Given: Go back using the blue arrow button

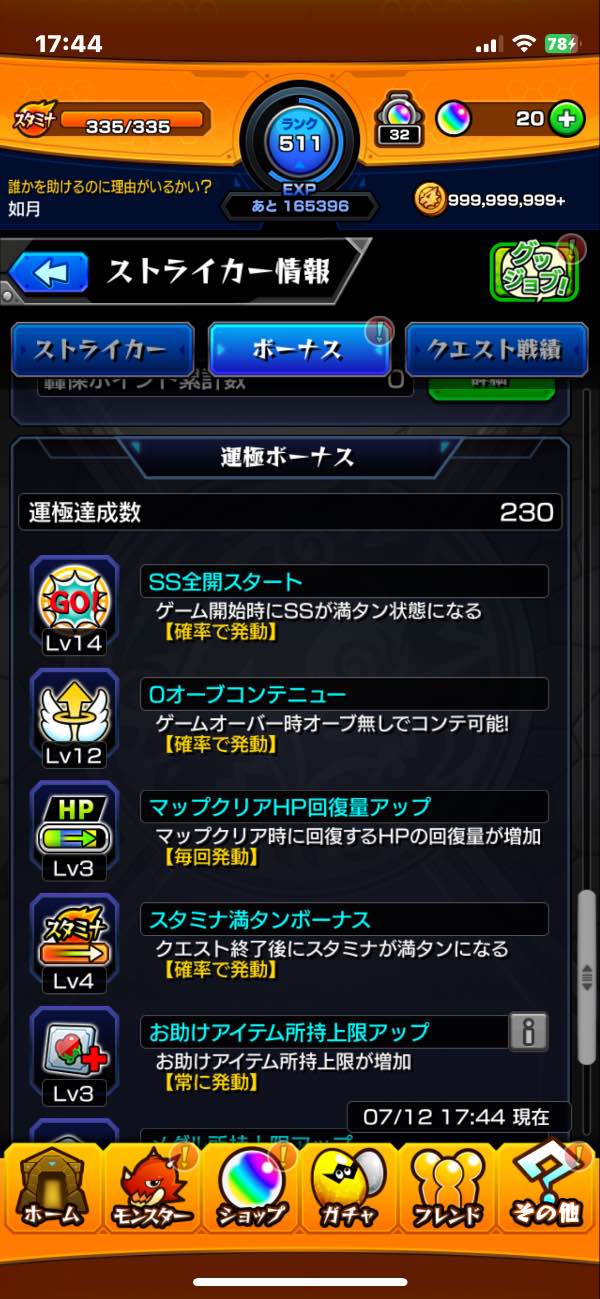Looking at the screenshot, I should (x=49, y=272).
